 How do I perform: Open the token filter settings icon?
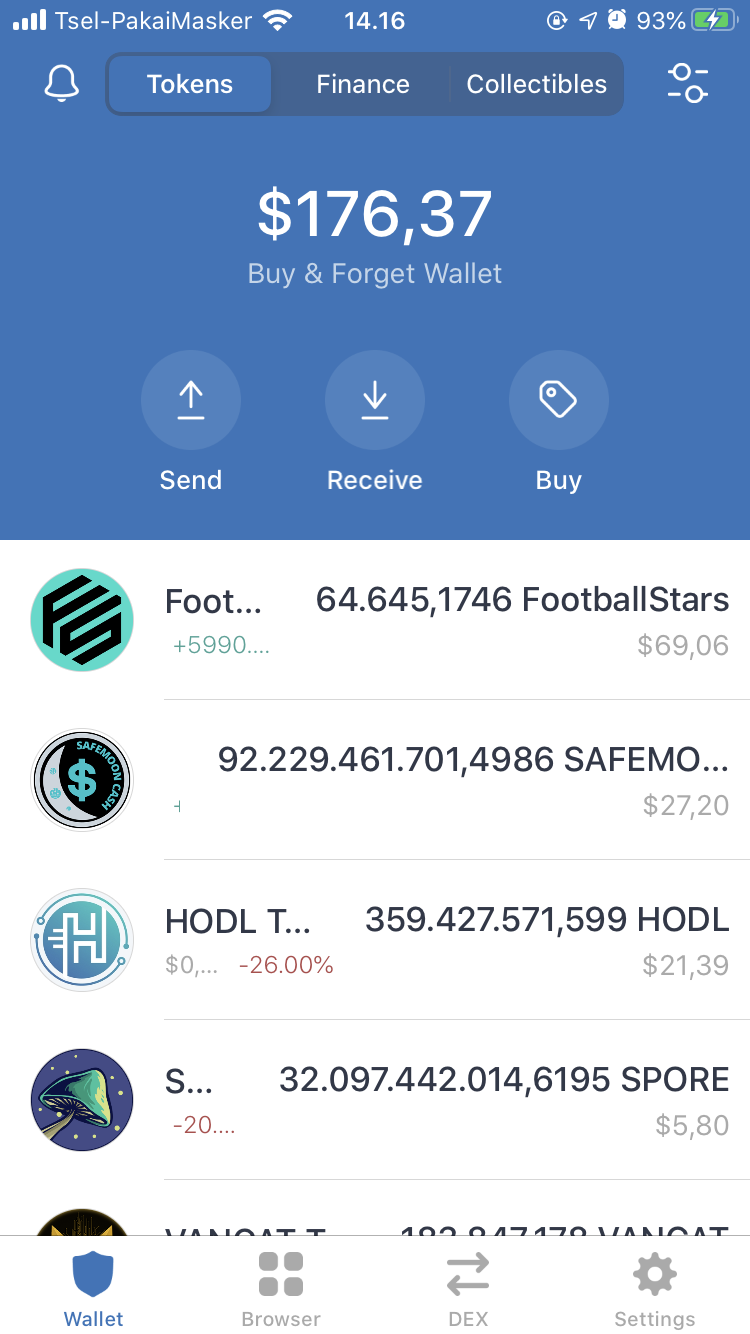688,83
